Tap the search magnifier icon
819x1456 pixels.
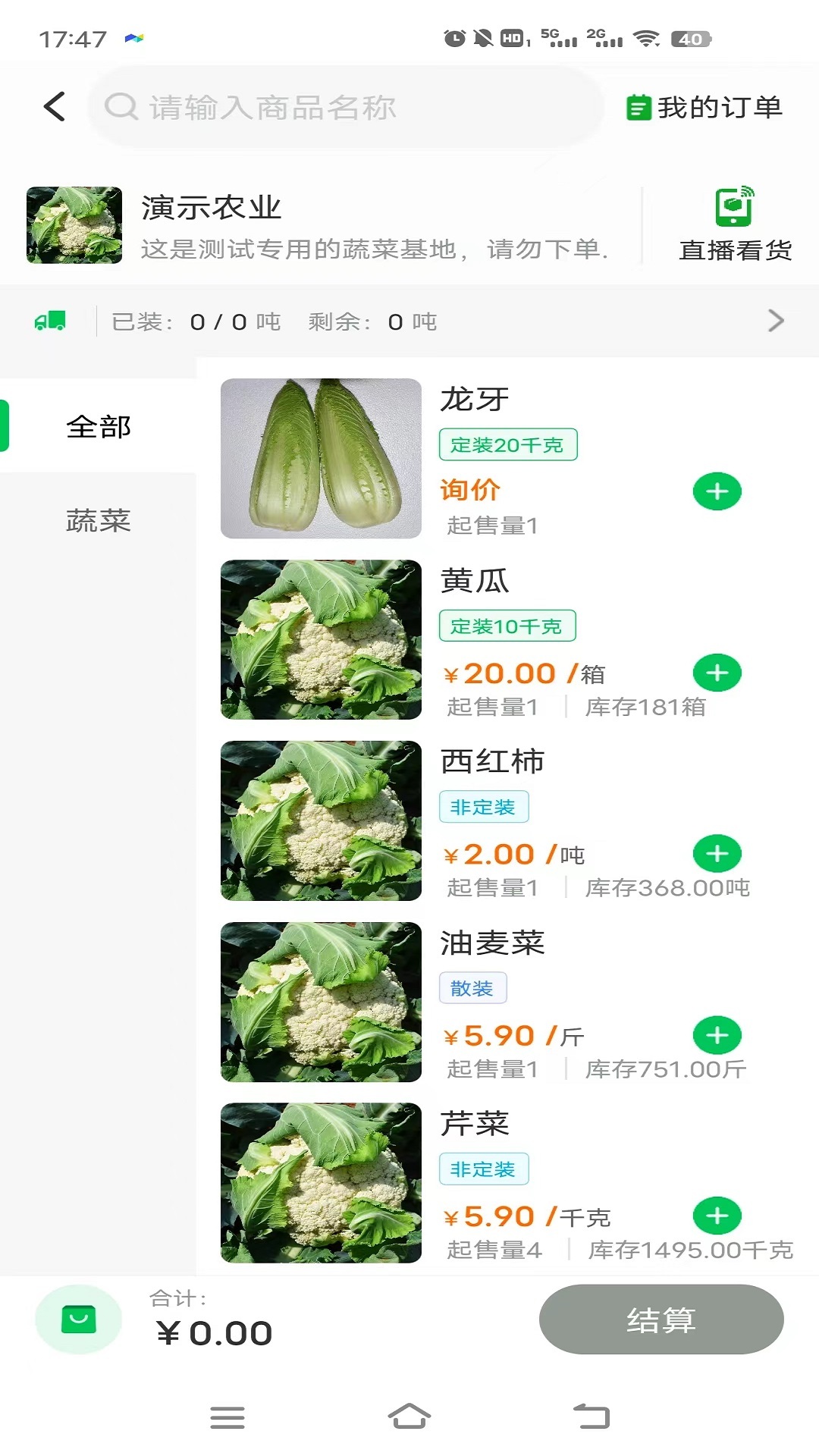coord(121,106)
